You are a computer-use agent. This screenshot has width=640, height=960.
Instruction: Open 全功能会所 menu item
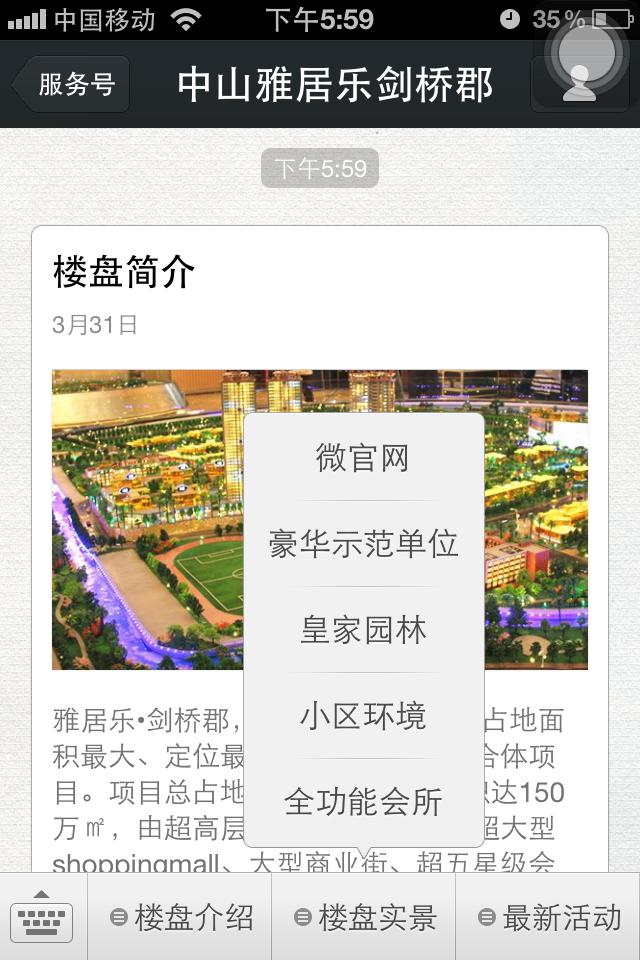coord(363,801)
